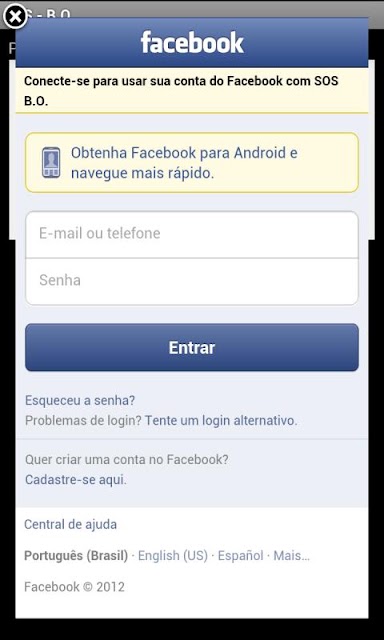This screenshot has width=384, height=640.
Task: Tap the Senha password field
Action: tap(192, 281)
